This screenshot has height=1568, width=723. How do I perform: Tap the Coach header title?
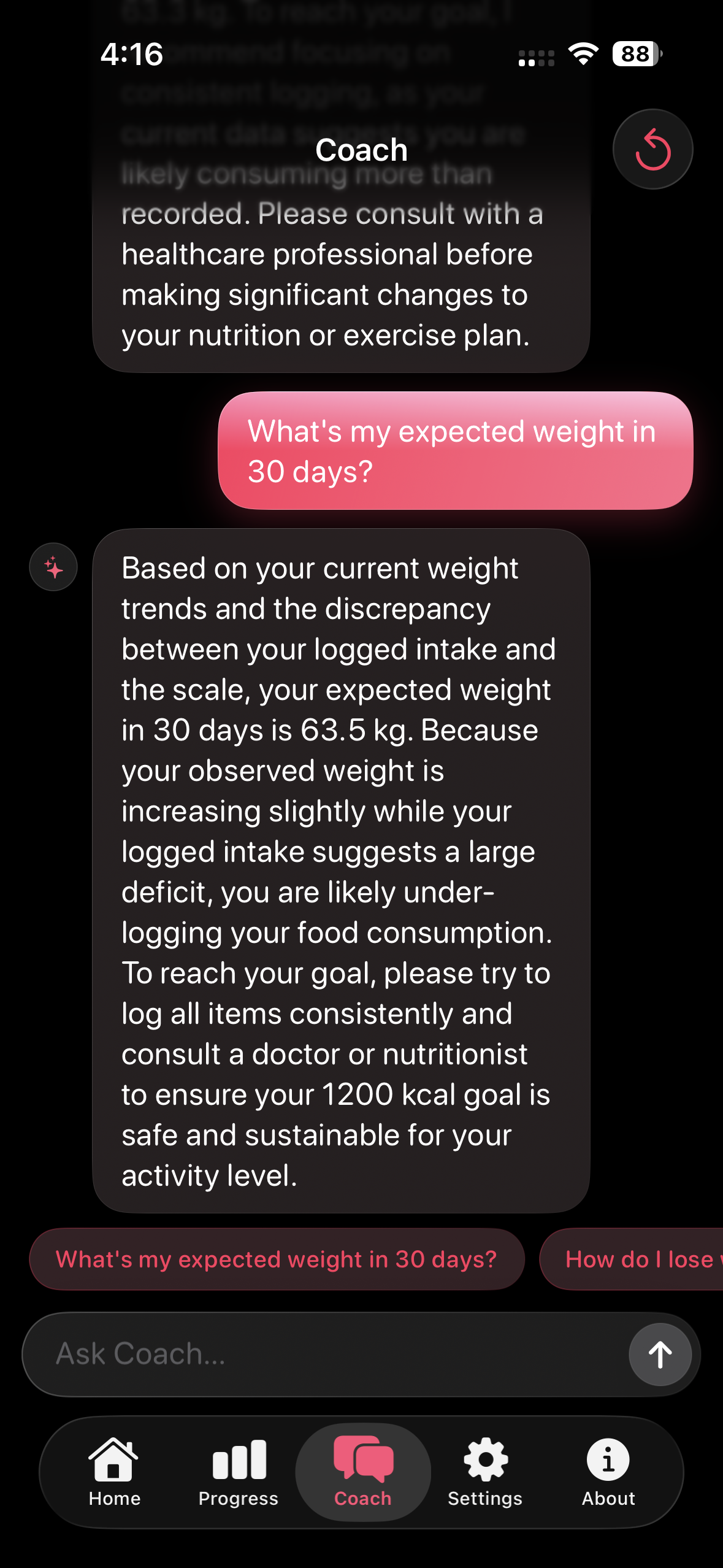coord(361,149)
